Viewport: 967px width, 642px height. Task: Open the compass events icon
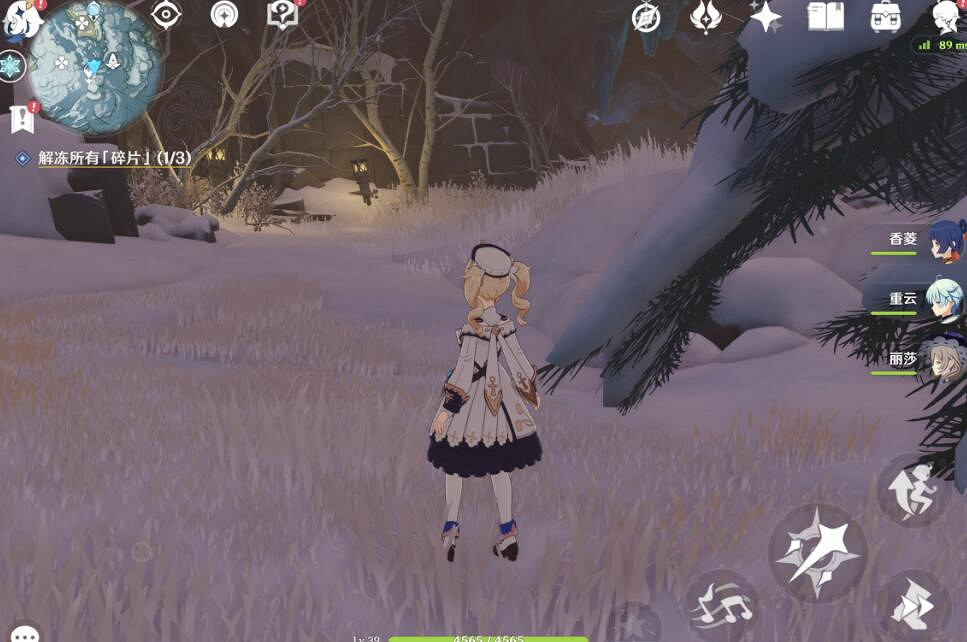pyautogui.click(x=646, y=17)
